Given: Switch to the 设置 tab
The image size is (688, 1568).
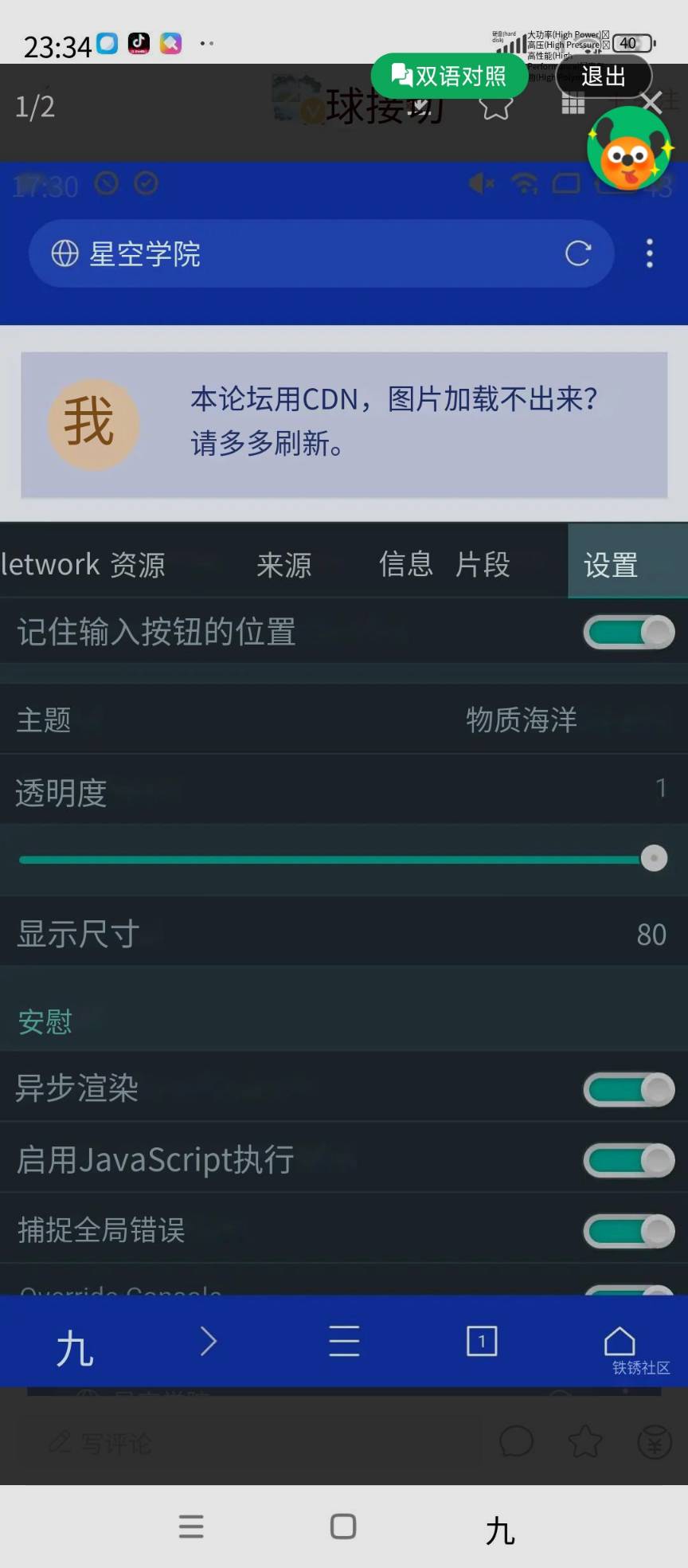Looking at the screenshot, I should [611, 565].
